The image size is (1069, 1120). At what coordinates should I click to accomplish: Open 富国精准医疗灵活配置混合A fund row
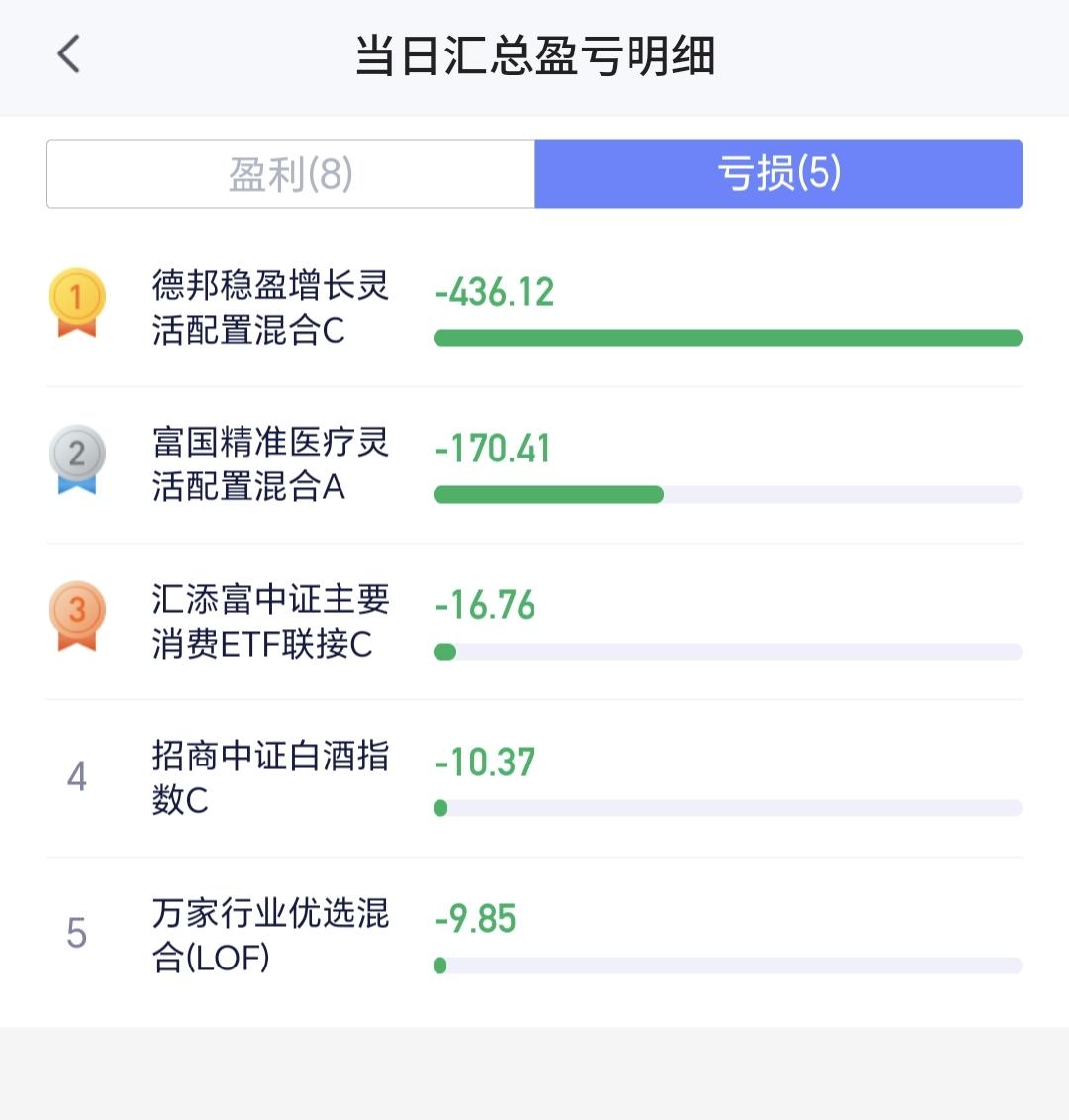534,464
